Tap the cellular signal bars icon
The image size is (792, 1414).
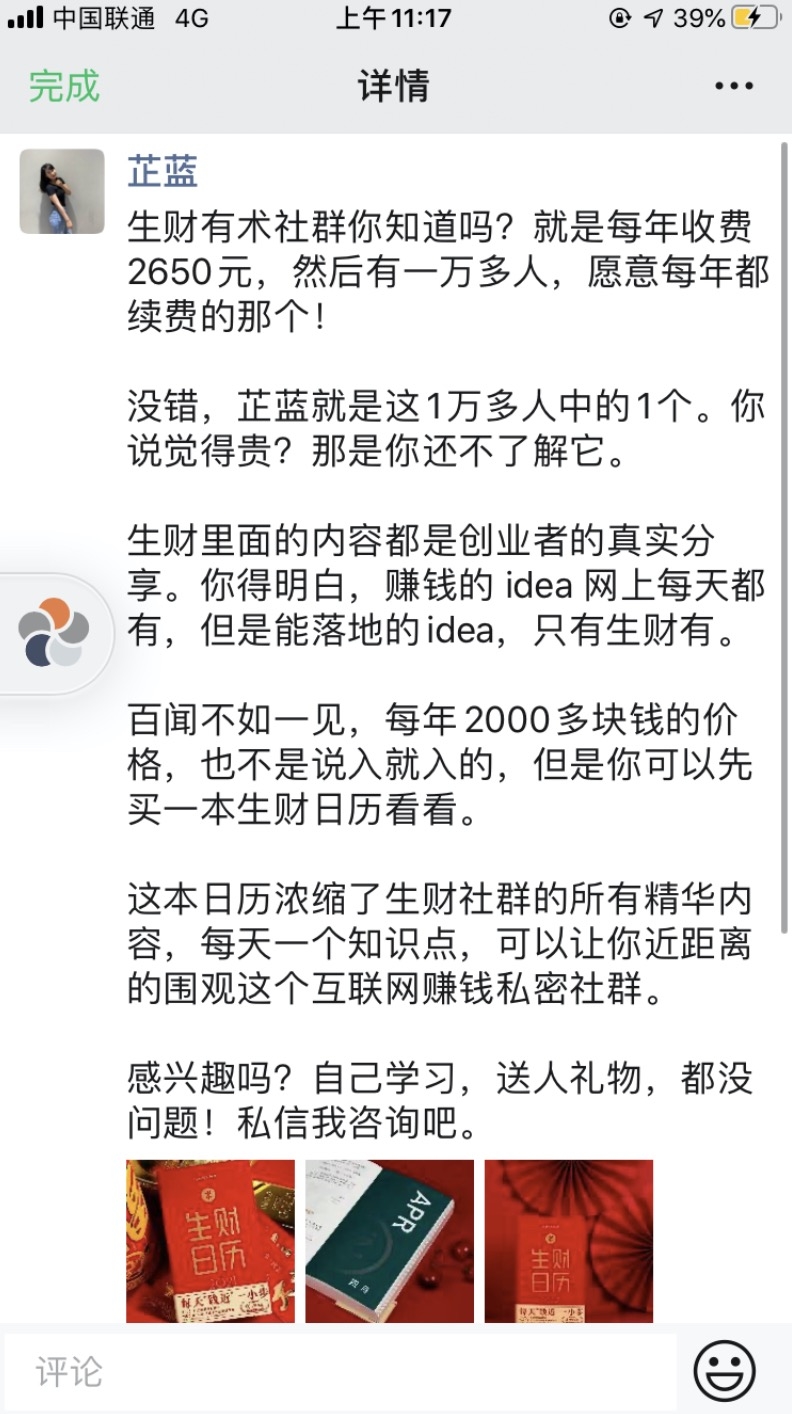pos(25,16)
